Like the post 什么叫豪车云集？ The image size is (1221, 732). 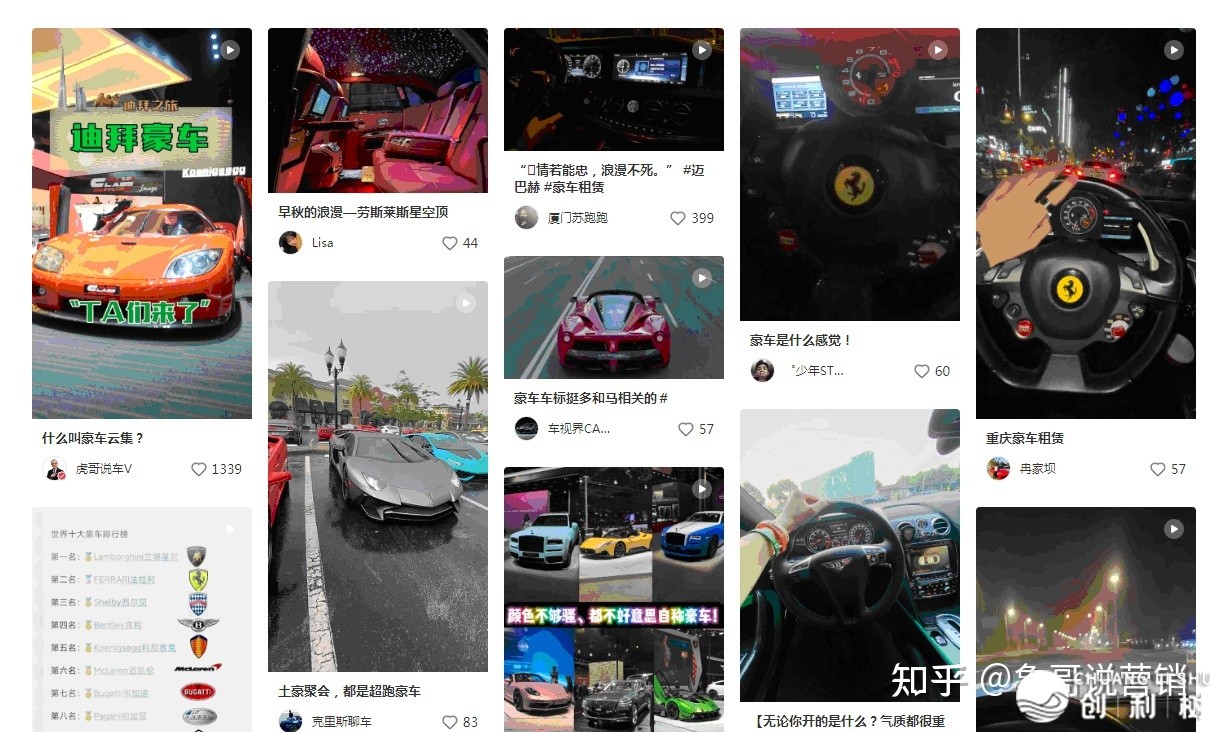[199, 469]
